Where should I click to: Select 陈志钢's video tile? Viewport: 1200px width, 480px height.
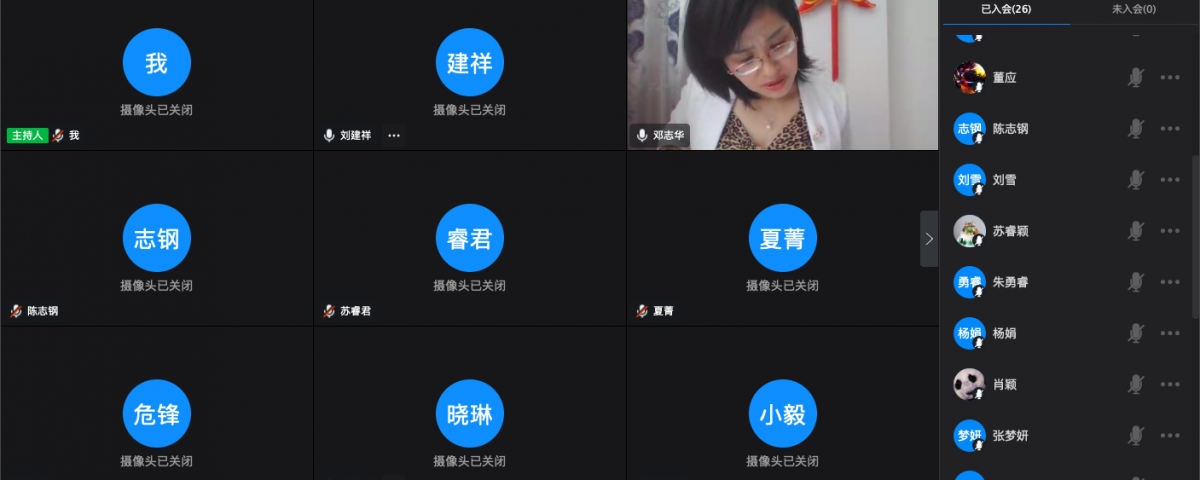coord(156,238)
